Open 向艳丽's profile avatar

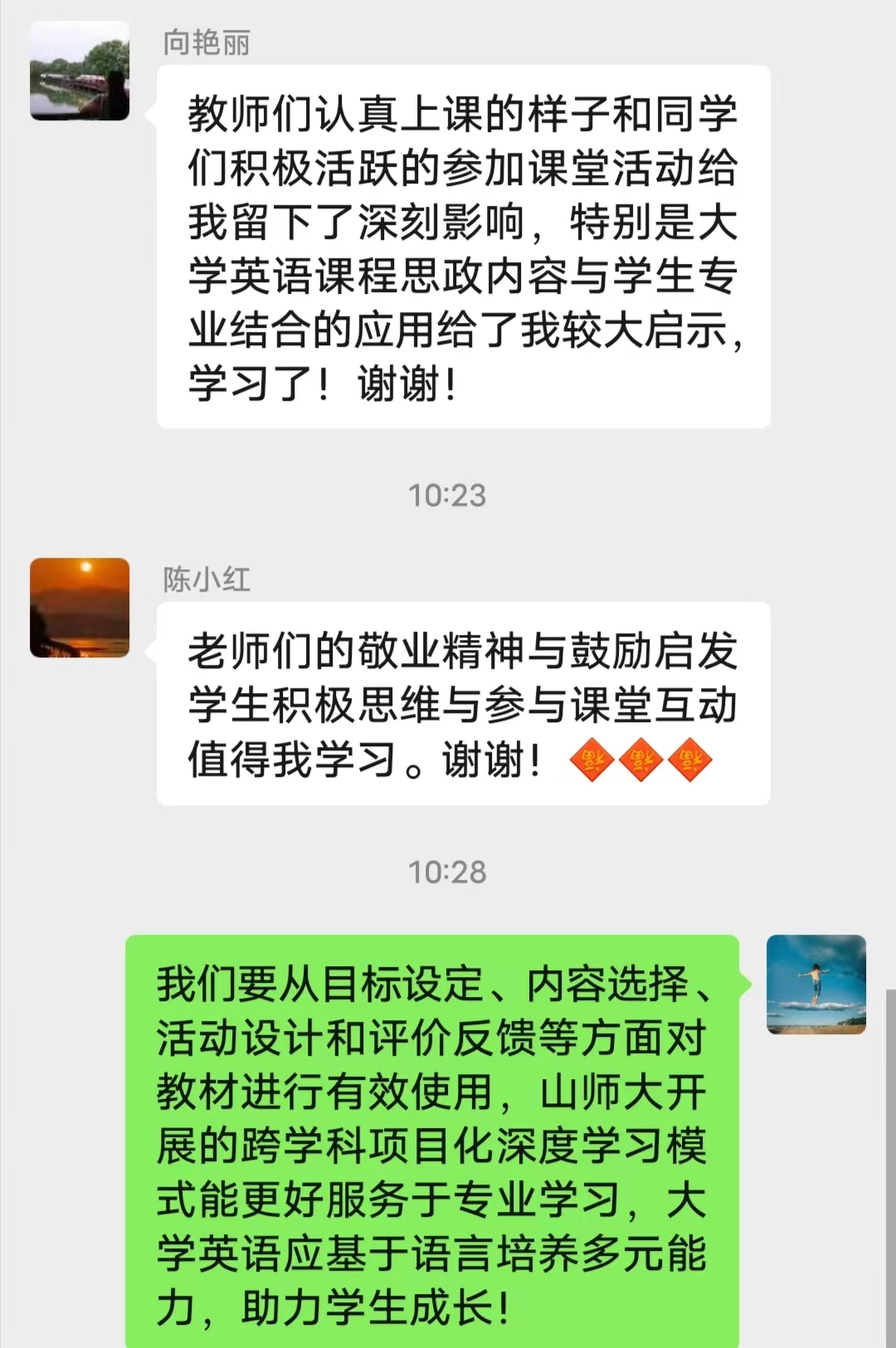click(80, 71)
